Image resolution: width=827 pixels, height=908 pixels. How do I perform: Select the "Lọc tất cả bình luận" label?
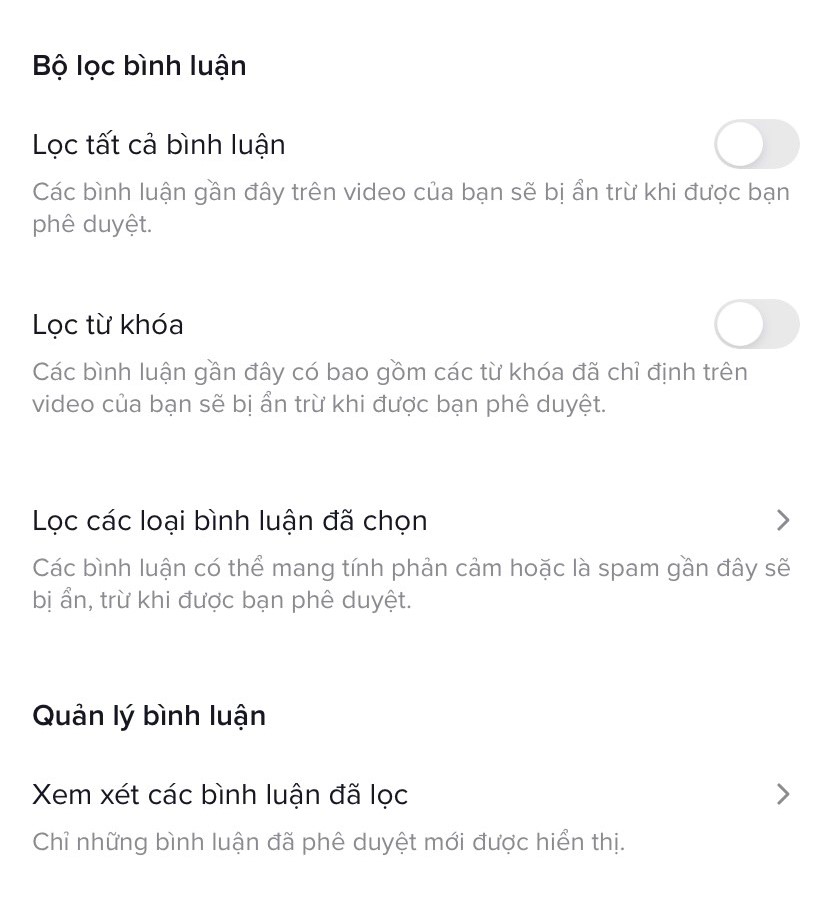(157, 144)
